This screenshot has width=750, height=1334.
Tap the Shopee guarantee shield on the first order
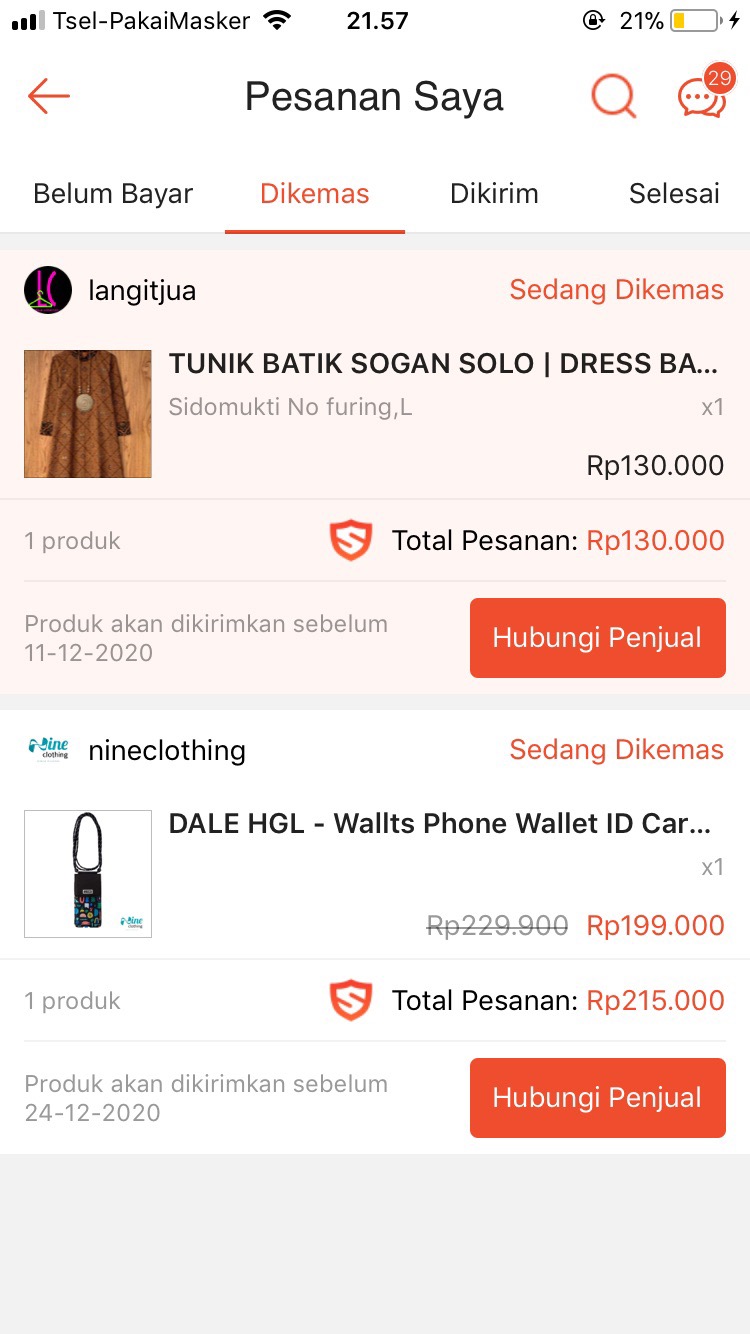pyautogui.click(x=351, y=540)
